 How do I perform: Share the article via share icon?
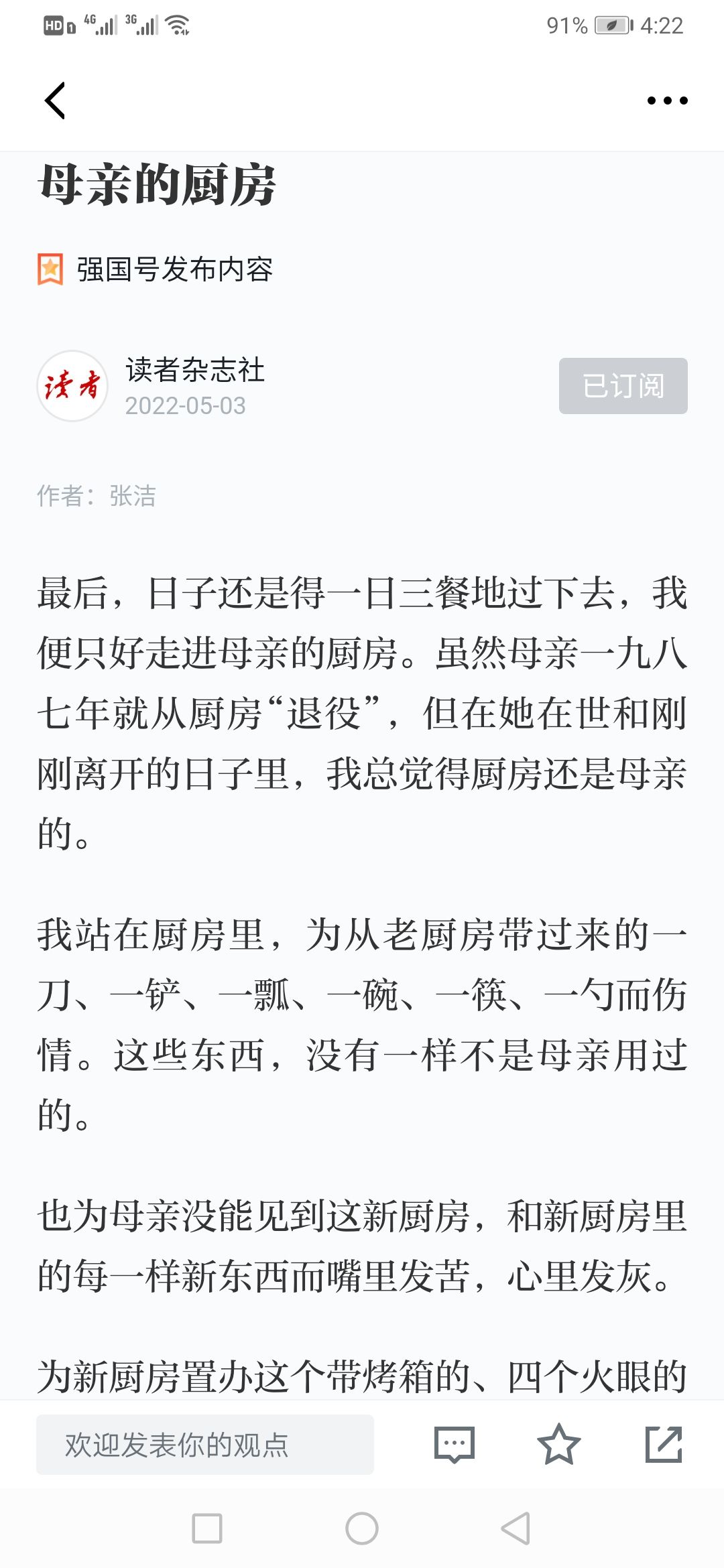tap(664, 1444)
